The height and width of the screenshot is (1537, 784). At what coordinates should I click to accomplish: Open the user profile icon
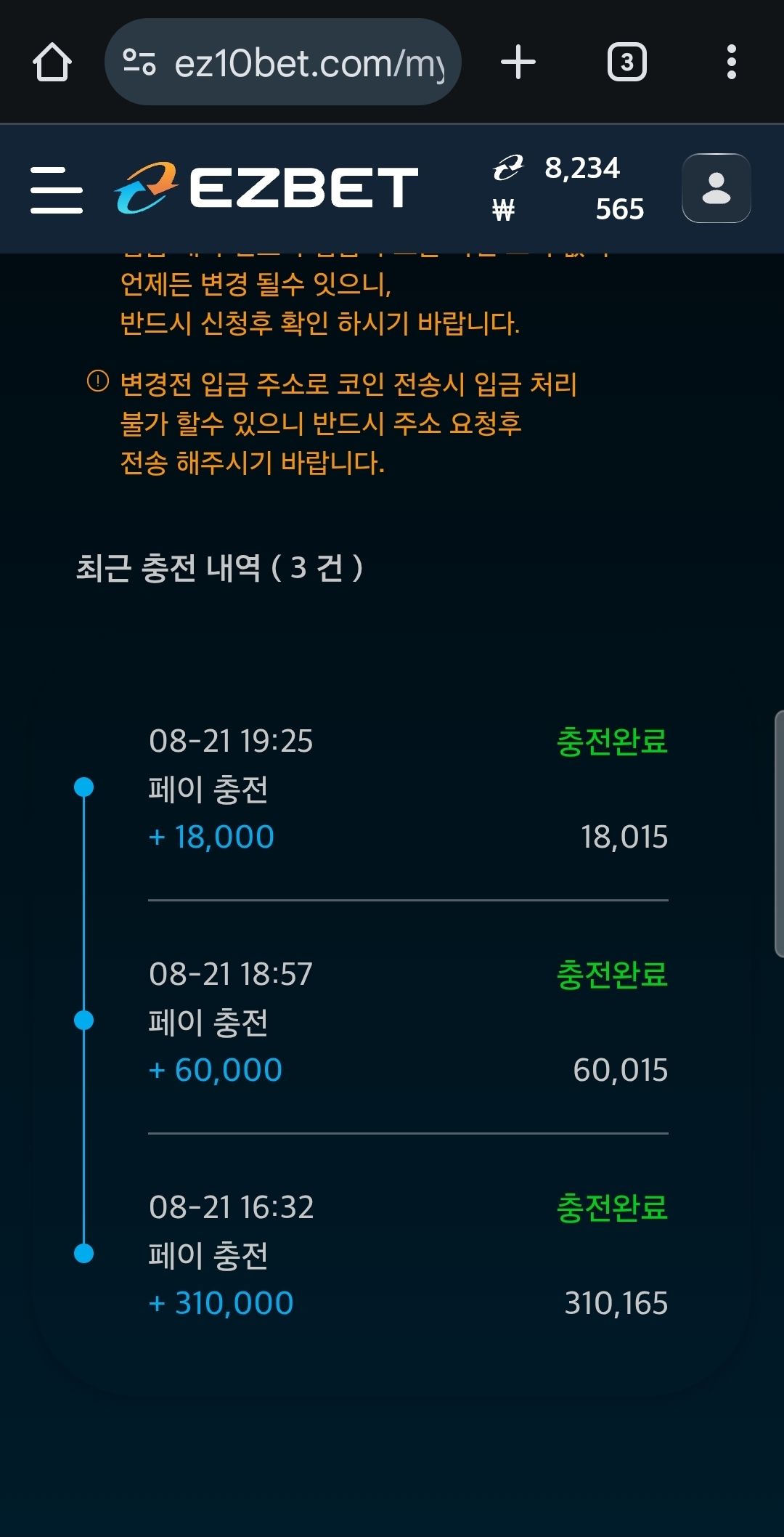point(716,188)
